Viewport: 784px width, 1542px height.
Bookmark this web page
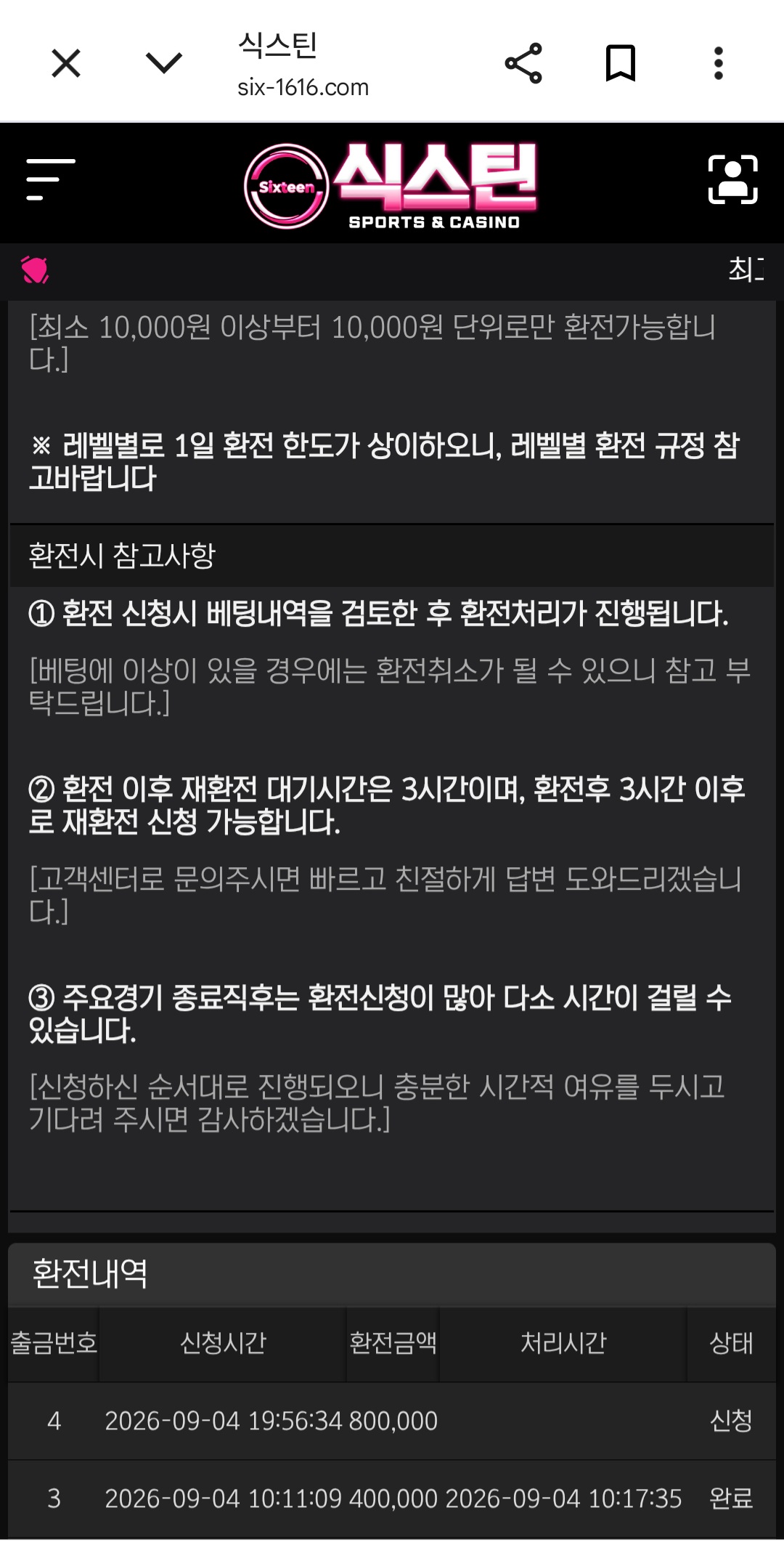click(x=621, y=63)
